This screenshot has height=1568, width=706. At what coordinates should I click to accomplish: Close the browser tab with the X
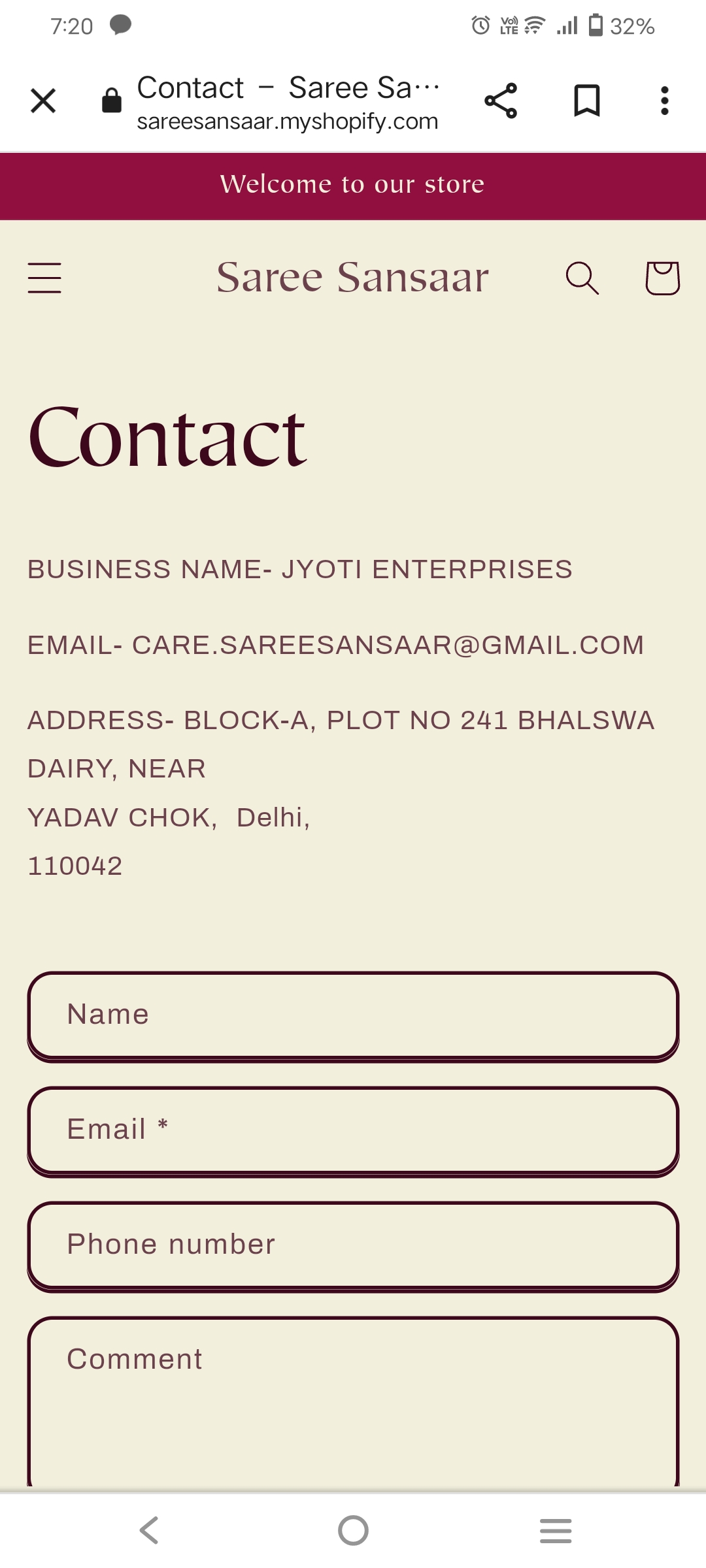point(43,101)
